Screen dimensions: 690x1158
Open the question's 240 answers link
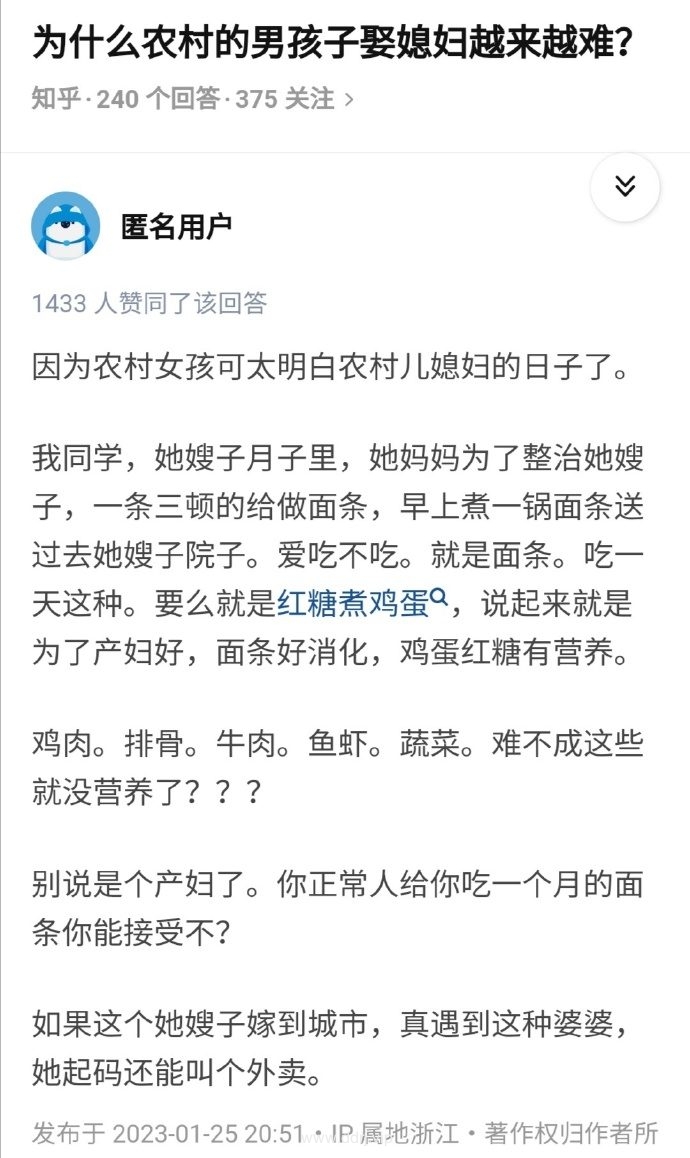point(158,99)
